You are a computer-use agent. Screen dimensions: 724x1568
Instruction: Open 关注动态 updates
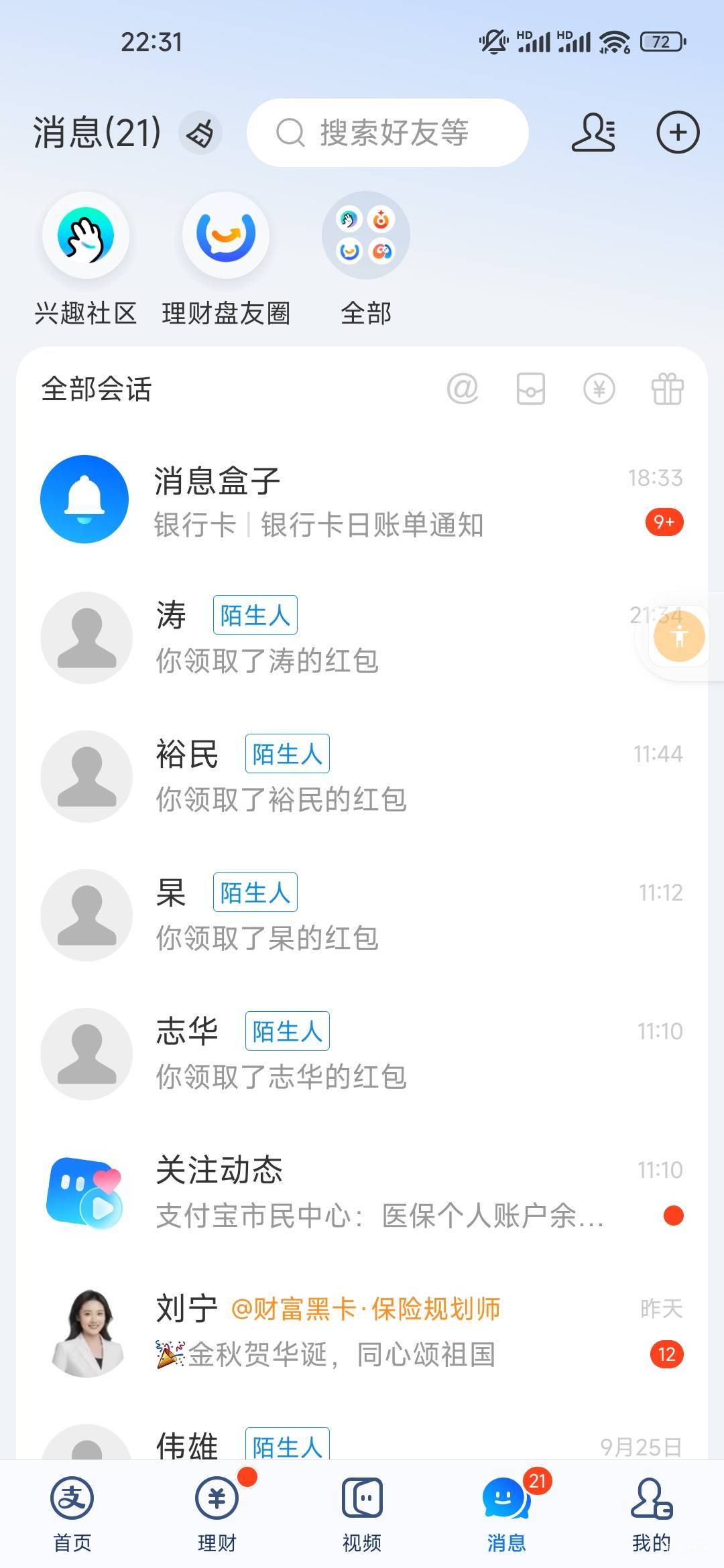pos(362,1193)
